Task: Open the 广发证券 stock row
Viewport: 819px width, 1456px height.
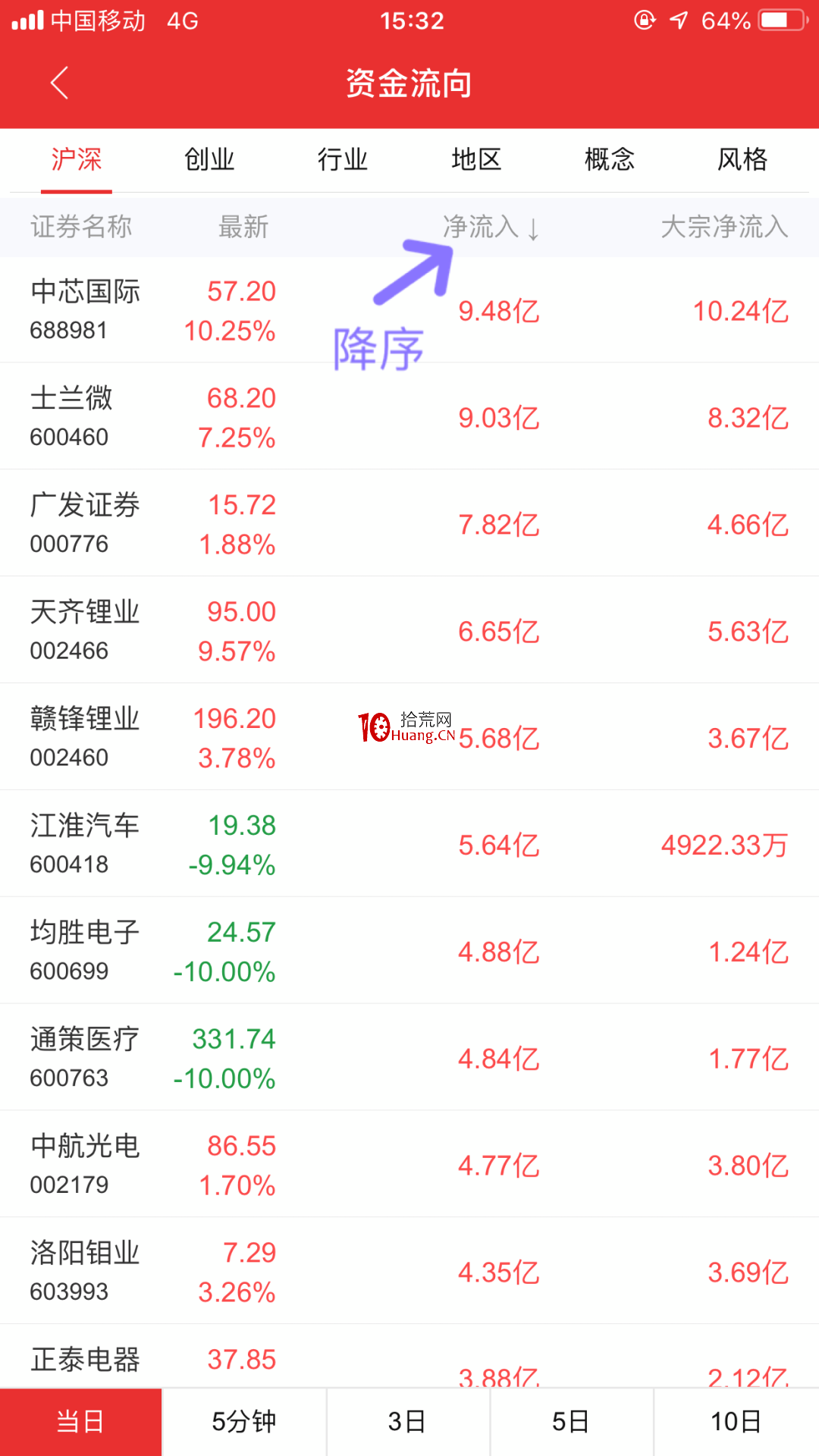Action: pos(409,523)
